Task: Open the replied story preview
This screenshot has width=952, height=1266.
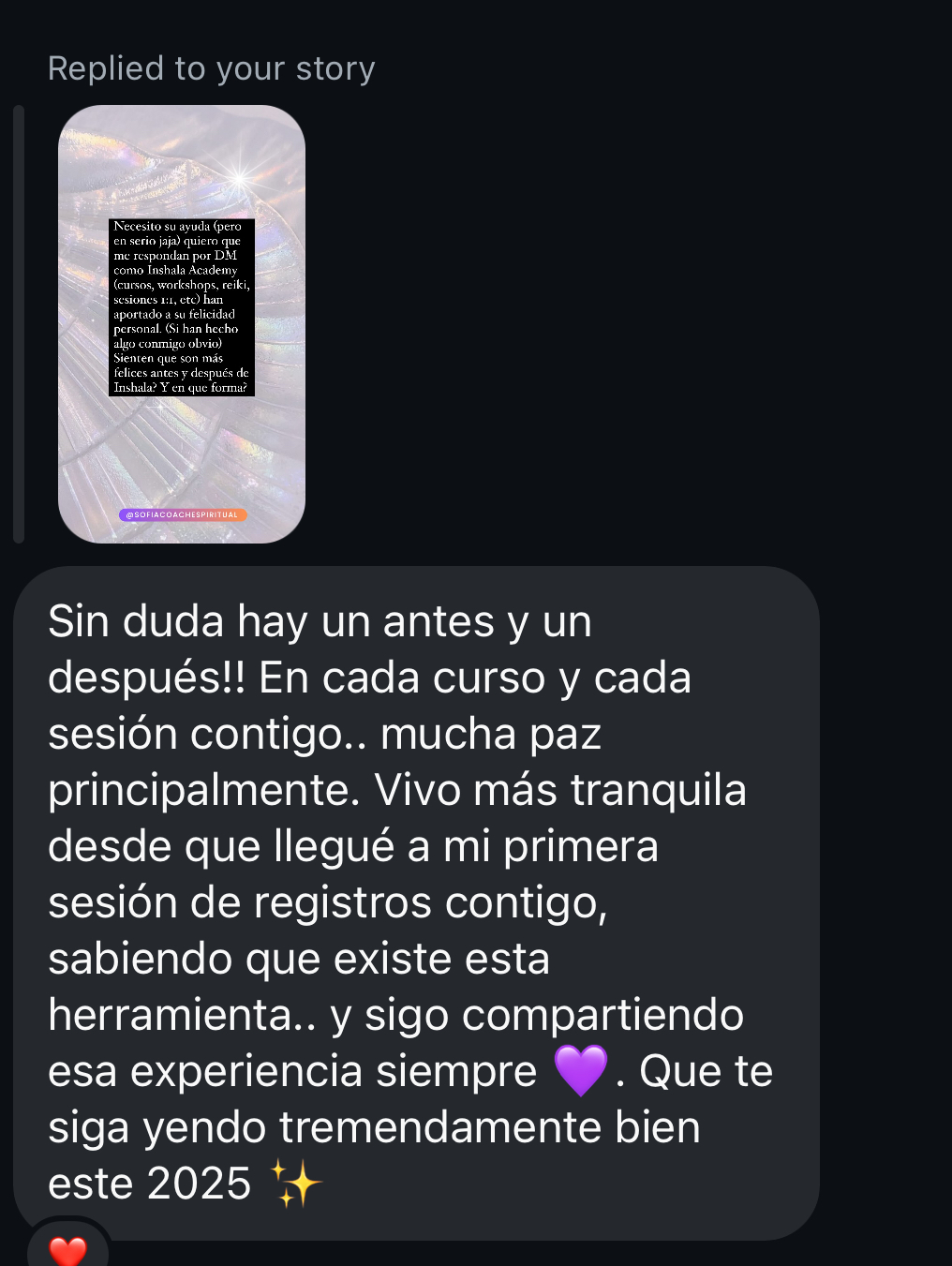Action: click(x=182, y=323)
